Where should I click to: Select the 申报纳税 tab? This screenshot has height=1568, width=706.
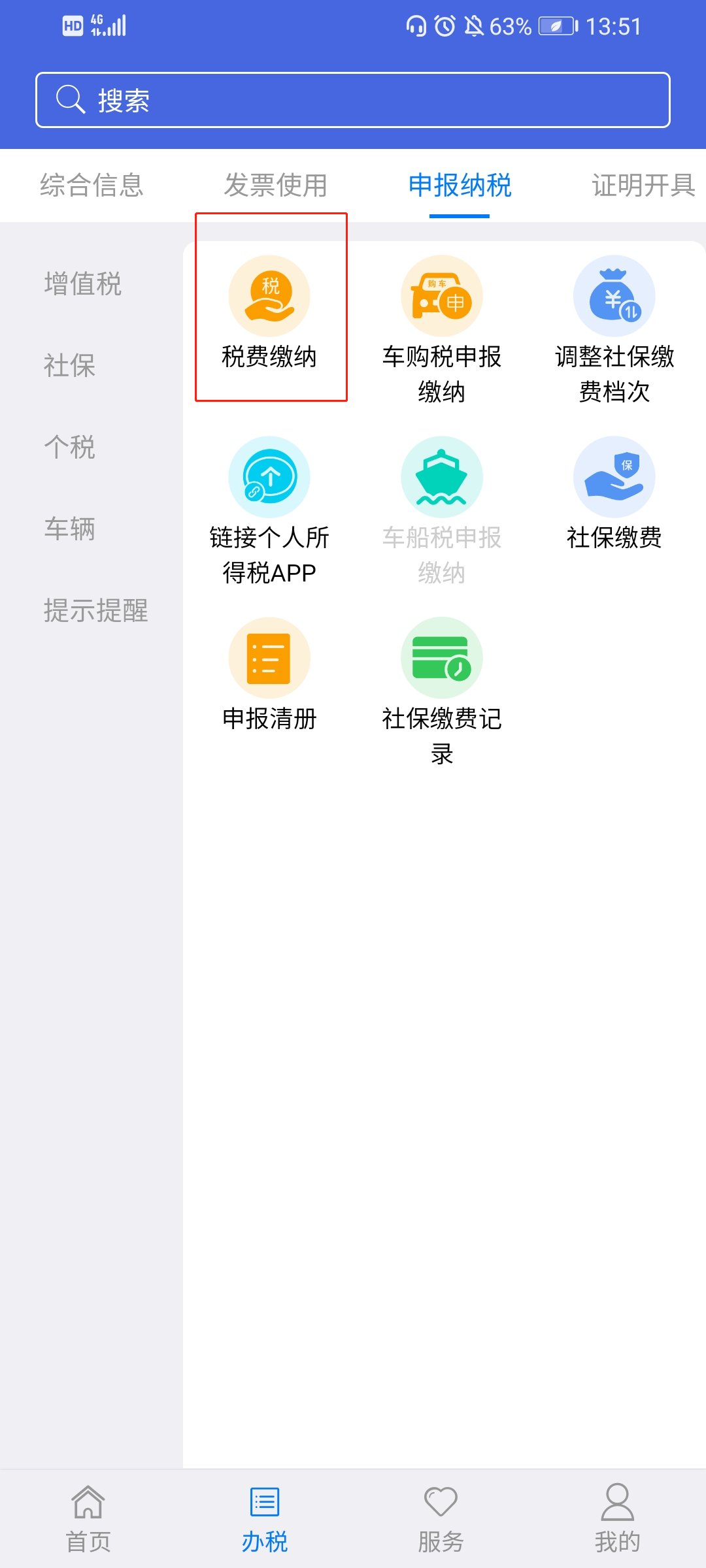point(460,185)
